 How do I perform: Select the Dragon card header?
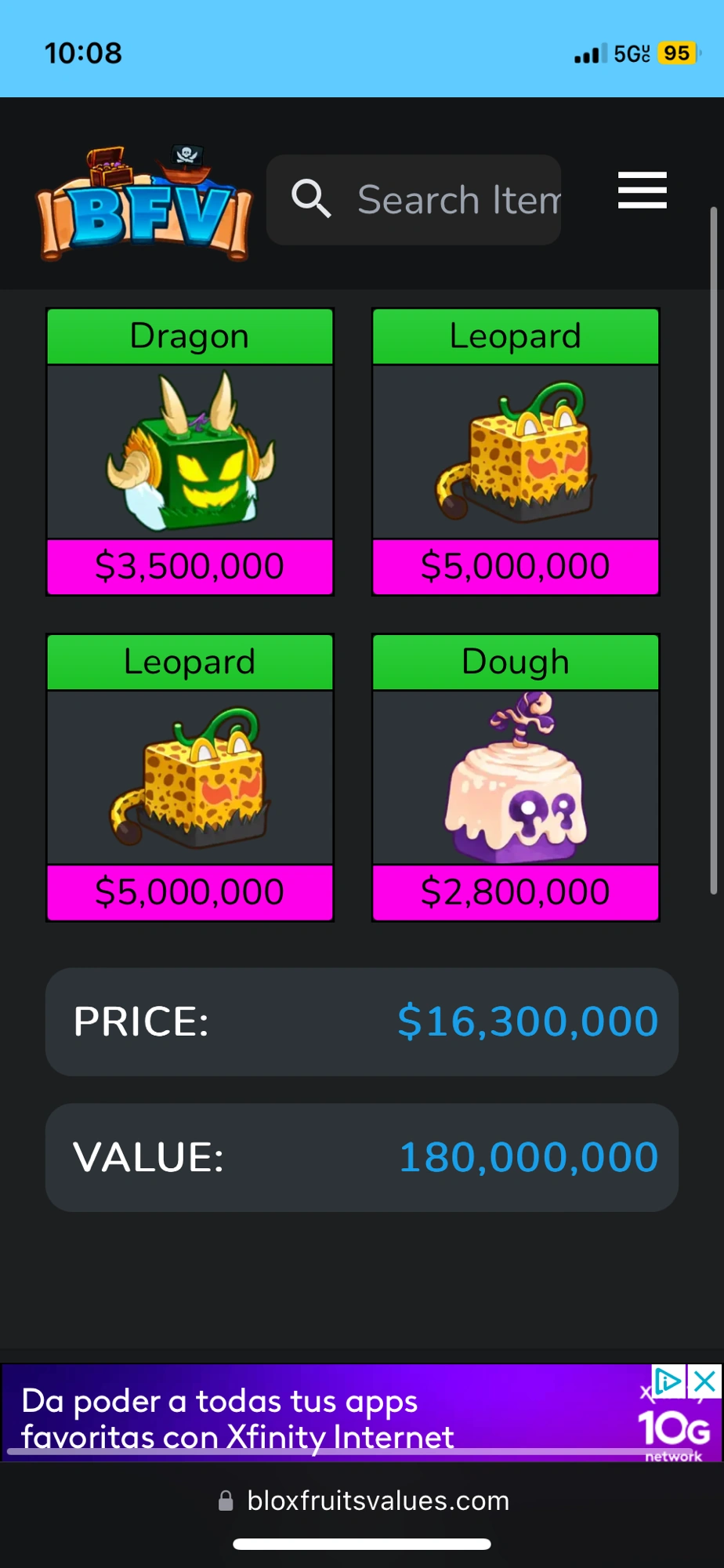(190, 336)
